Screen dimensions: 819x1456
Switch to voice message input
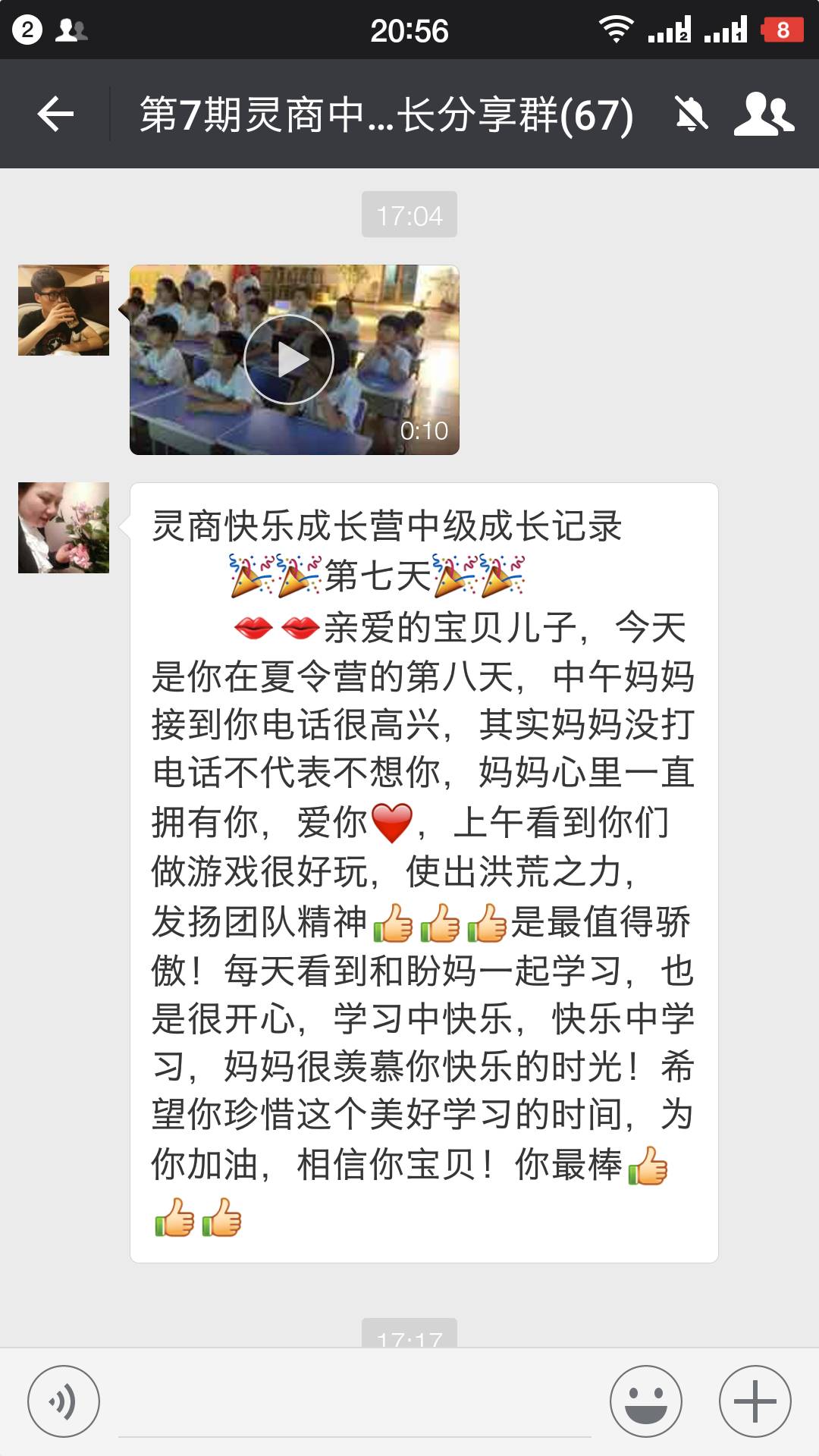pyautogui.click(x=64, y=1401)
